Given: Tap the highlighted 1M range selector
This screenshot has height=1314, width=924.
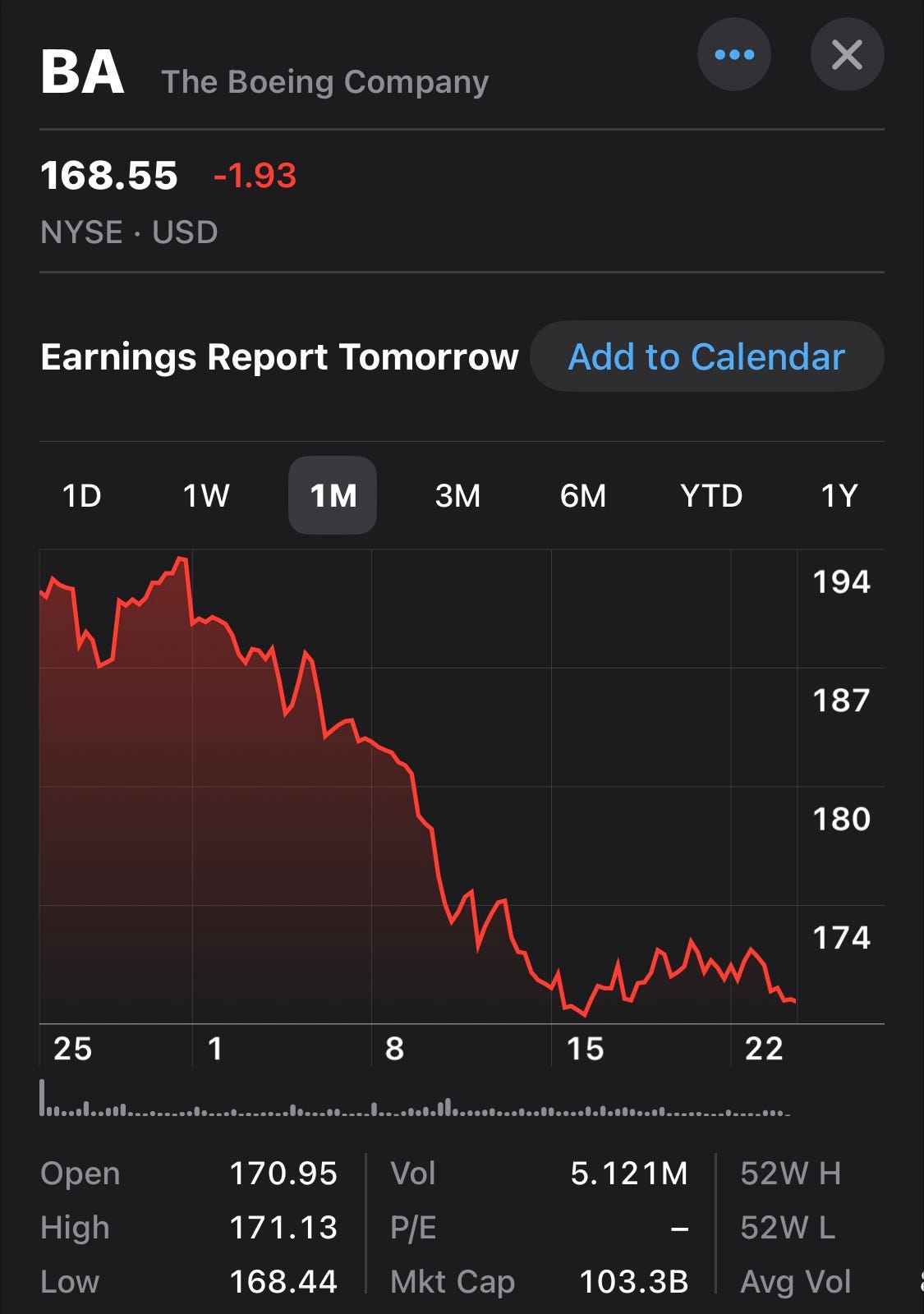Looking at the screenshot, I should point(332,495).
